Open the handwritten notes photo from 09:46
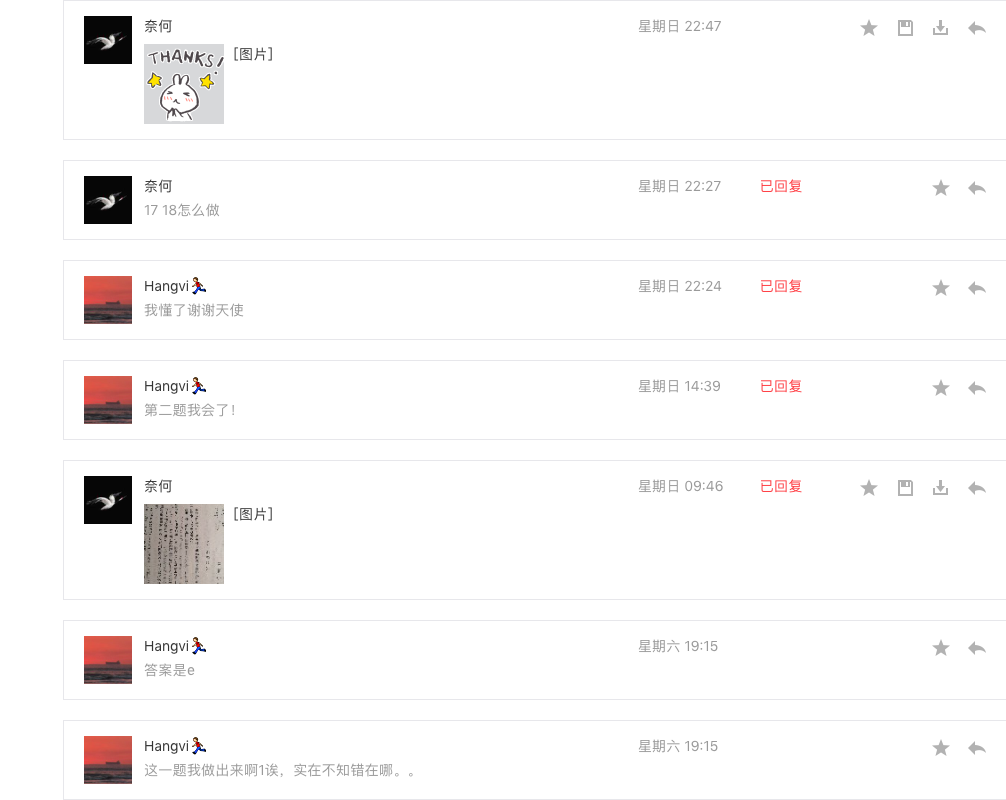 click(x=184, y=544)
